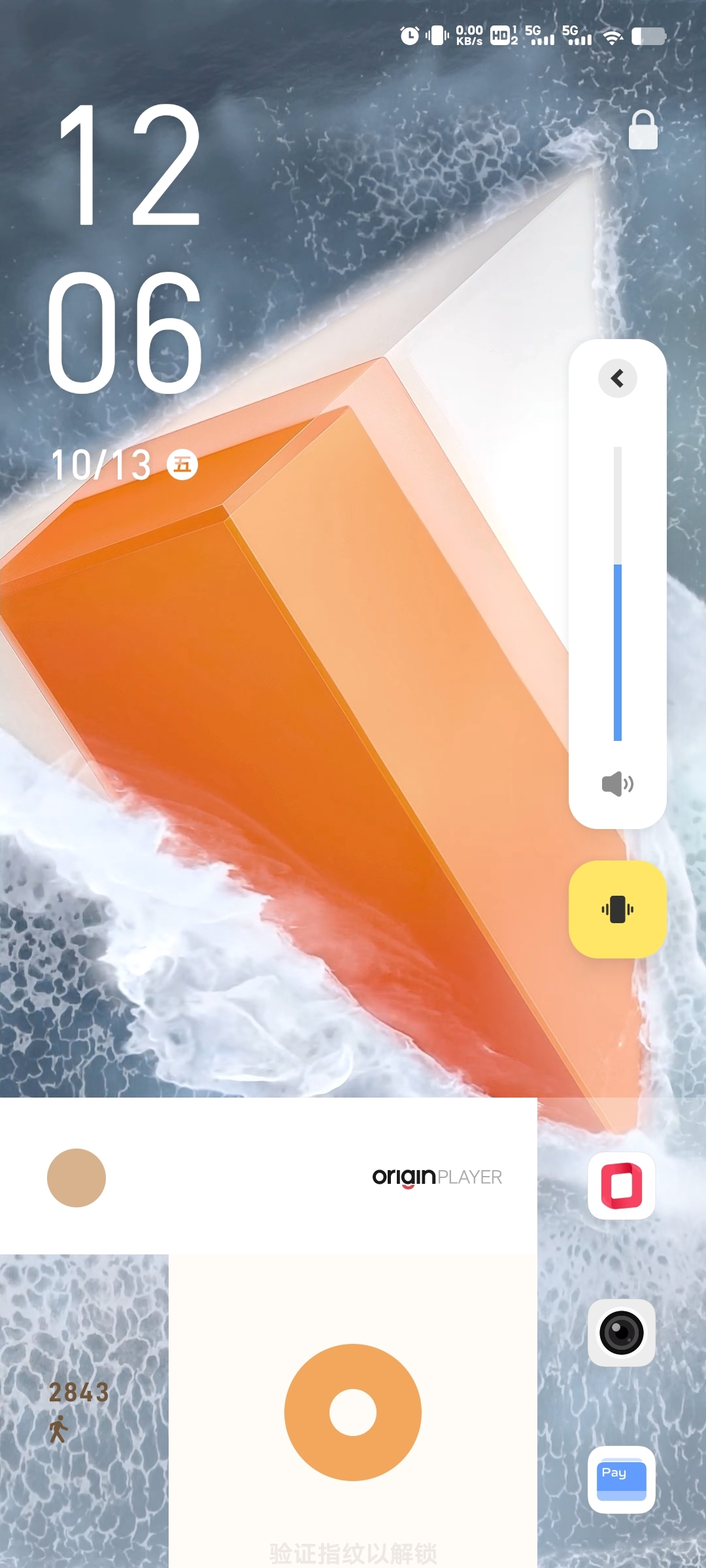706x1568 pixels.
Task: Open the step counter widget showing 2843
Action: pos(78,1405)
